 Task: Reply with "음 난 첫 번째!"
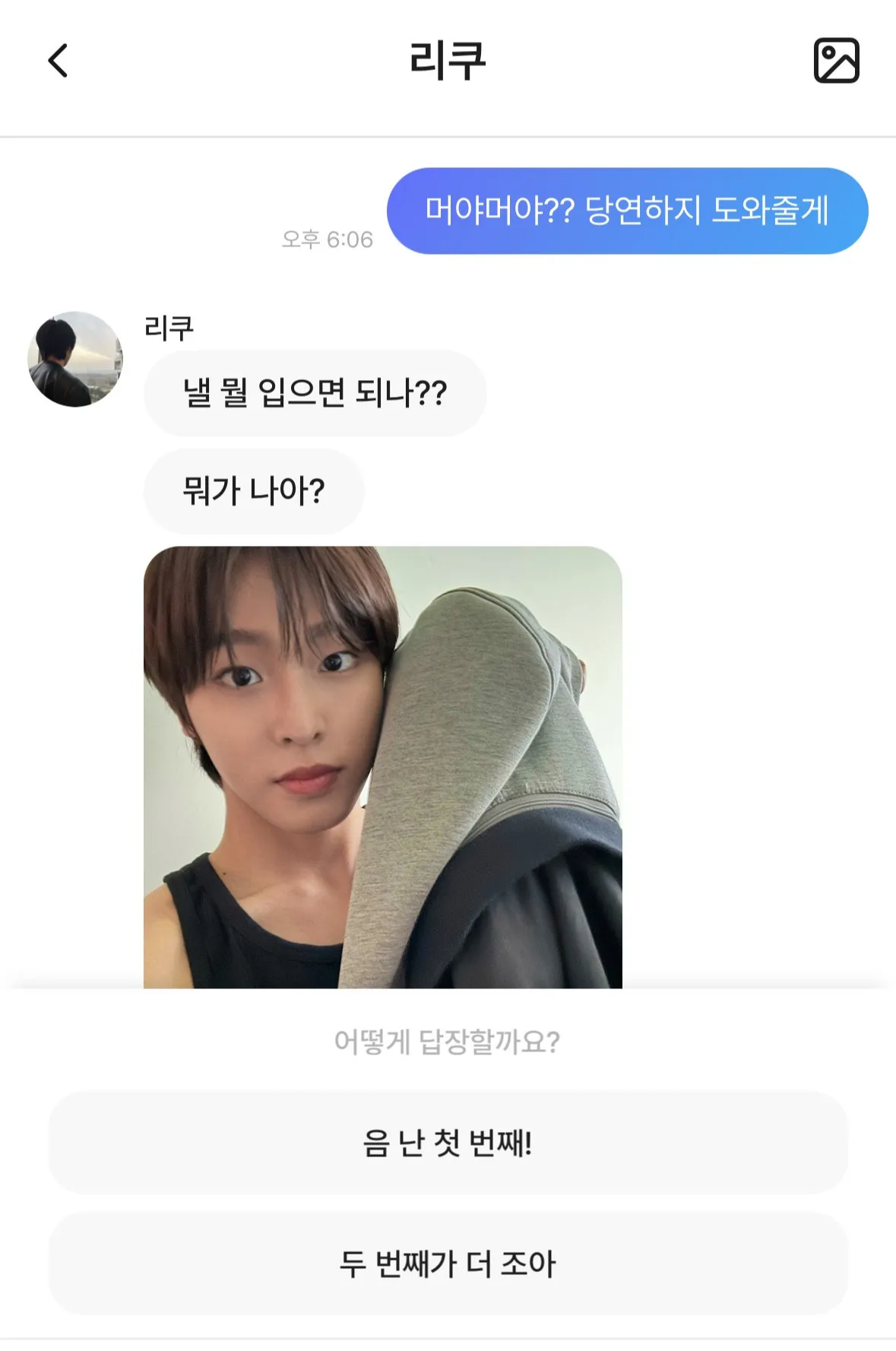(x=448, y=1143)
